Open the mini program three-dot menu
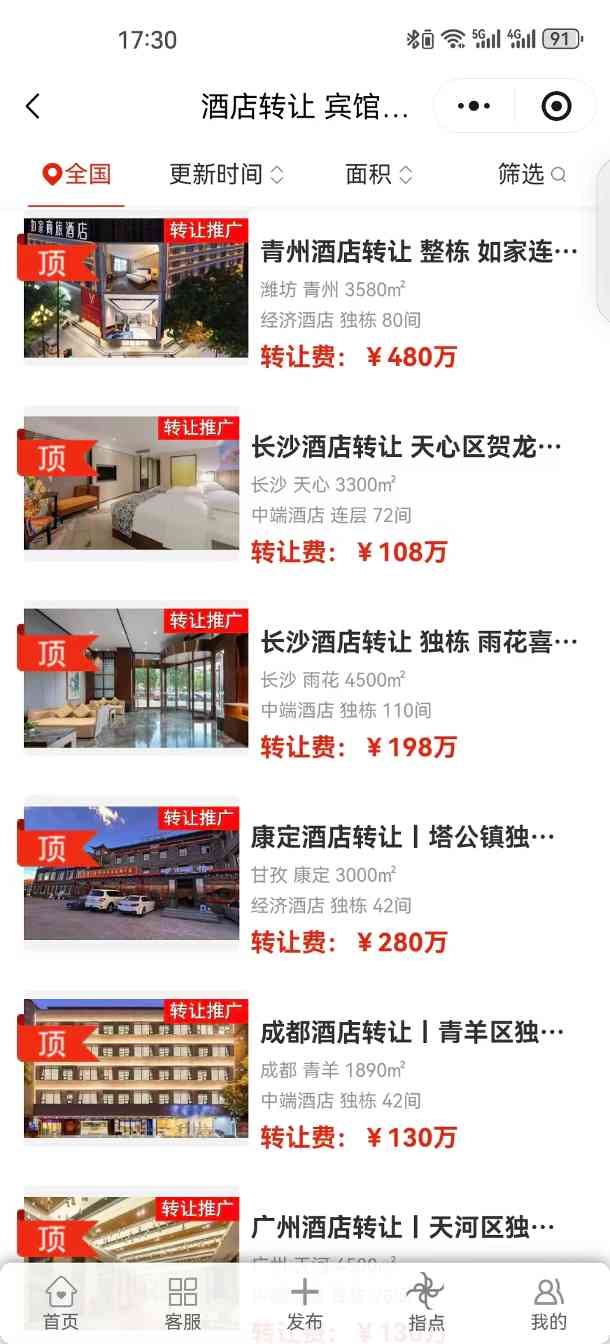Viewport: 610px width, 1344px height. pyautogui.click(x=474, y=106)
